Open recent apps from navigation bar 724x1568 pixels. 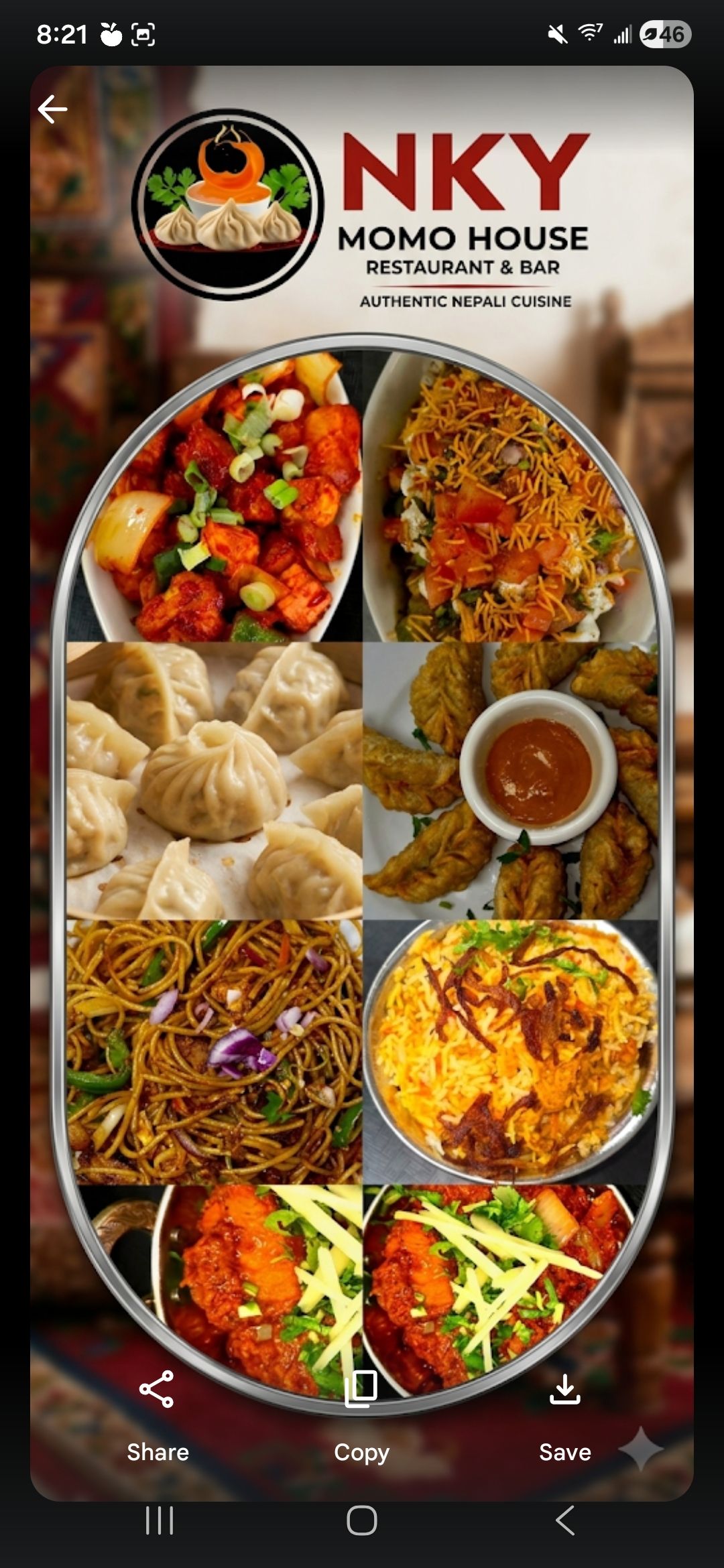click(160, 1520)
